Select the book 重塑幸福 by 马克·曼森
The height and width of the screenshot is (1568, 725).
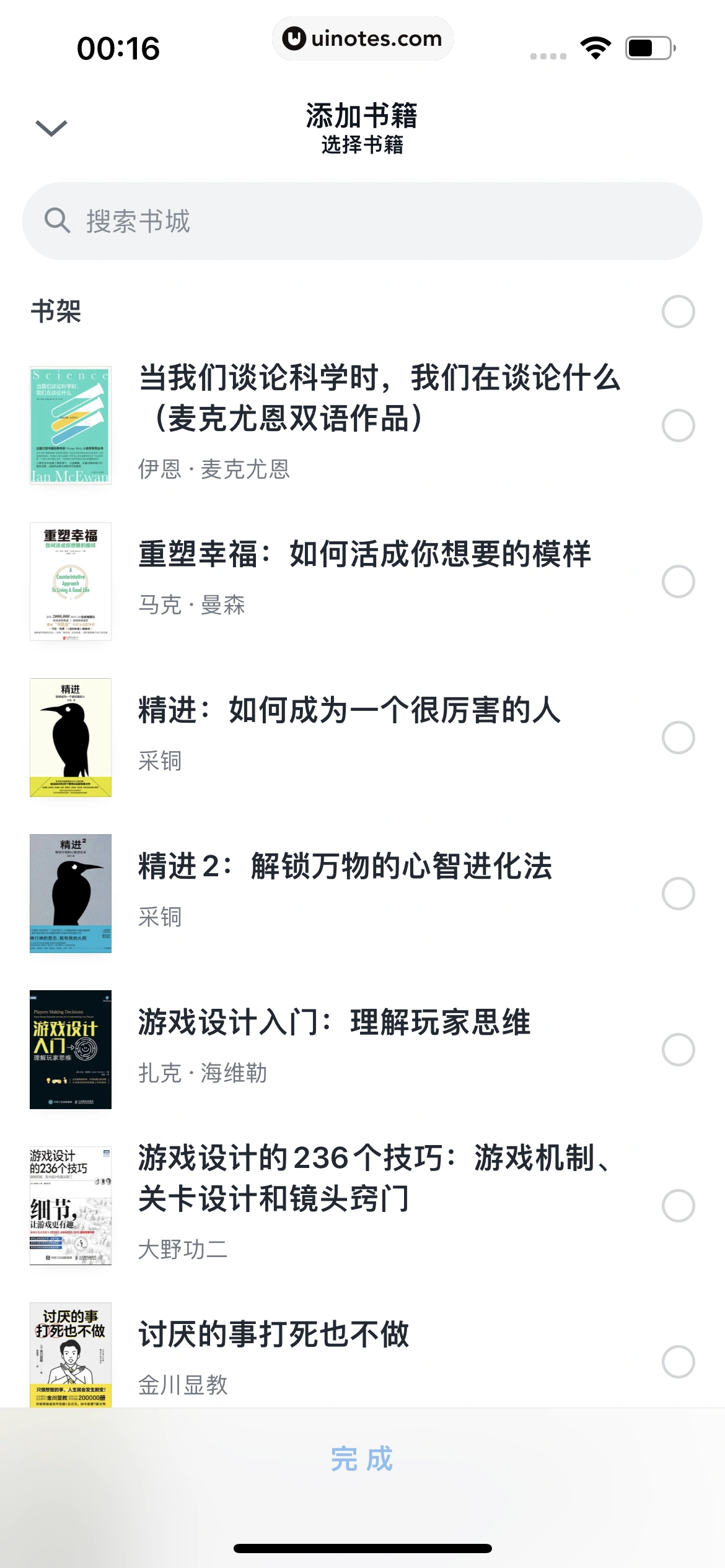coord(679,580)
